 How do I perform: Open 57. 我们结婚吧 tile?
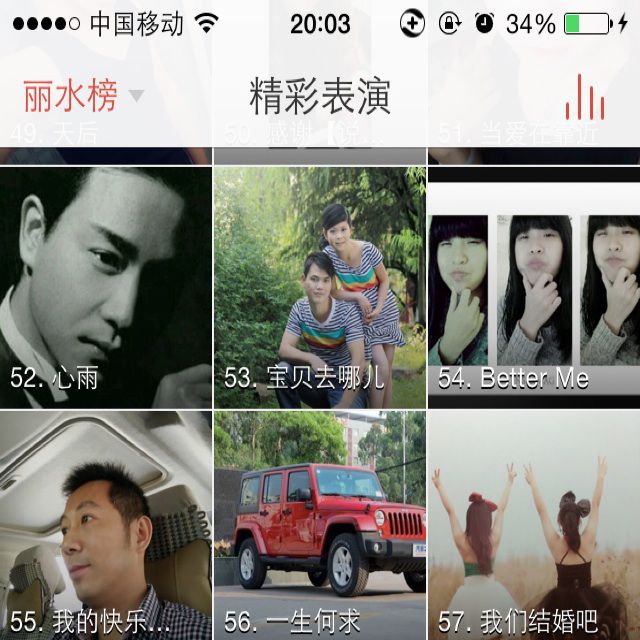click(534, 525)
